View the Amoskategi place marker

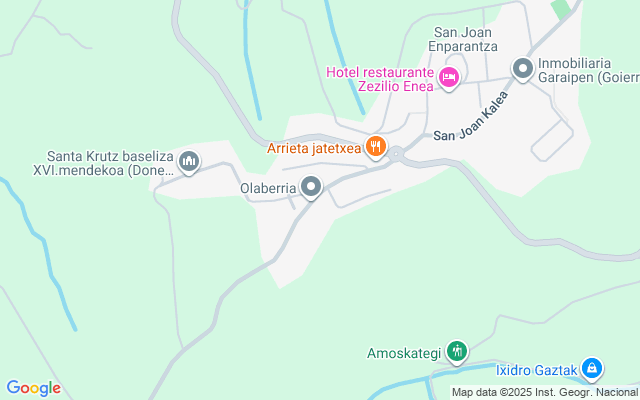[x=457, y=350]
